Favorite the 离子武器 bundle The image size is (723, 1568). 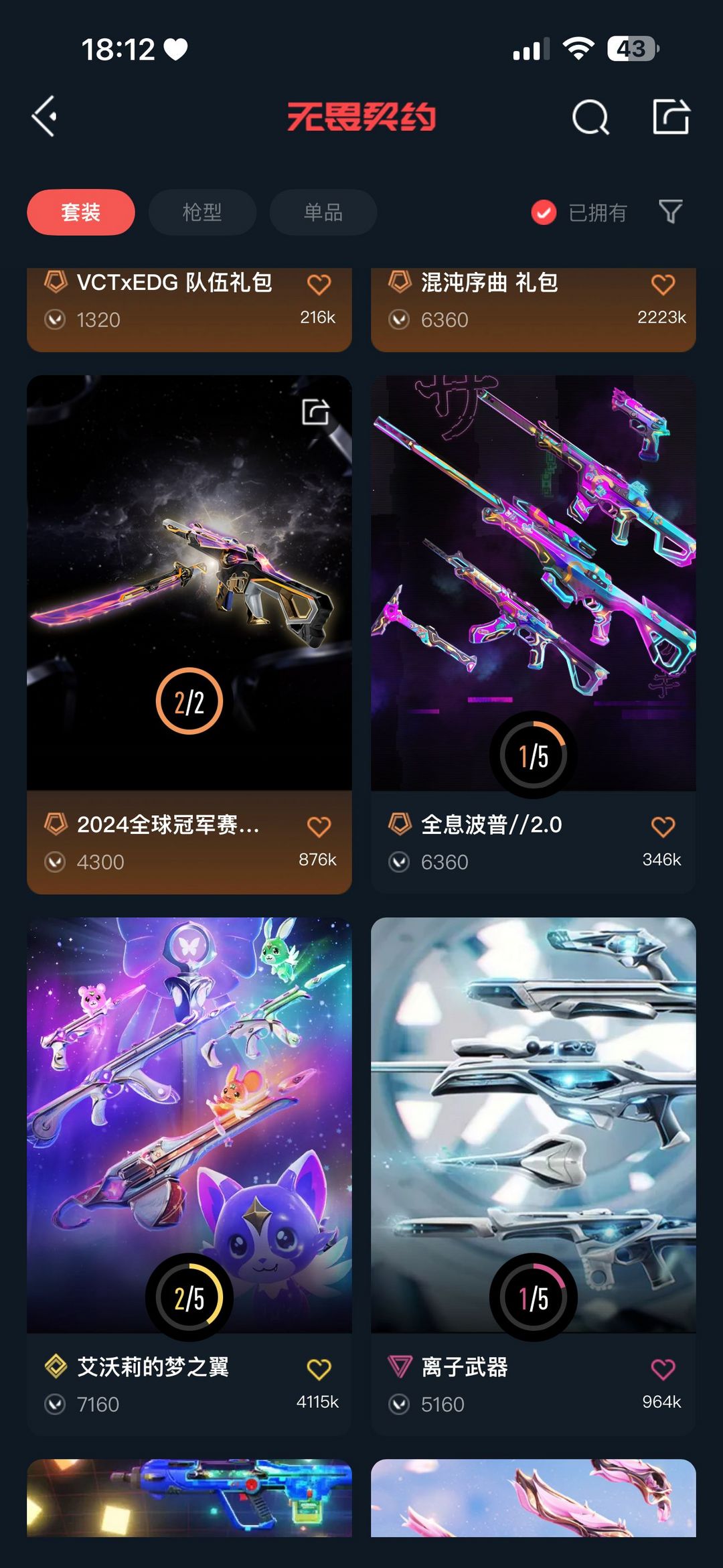click(663, 1369)
